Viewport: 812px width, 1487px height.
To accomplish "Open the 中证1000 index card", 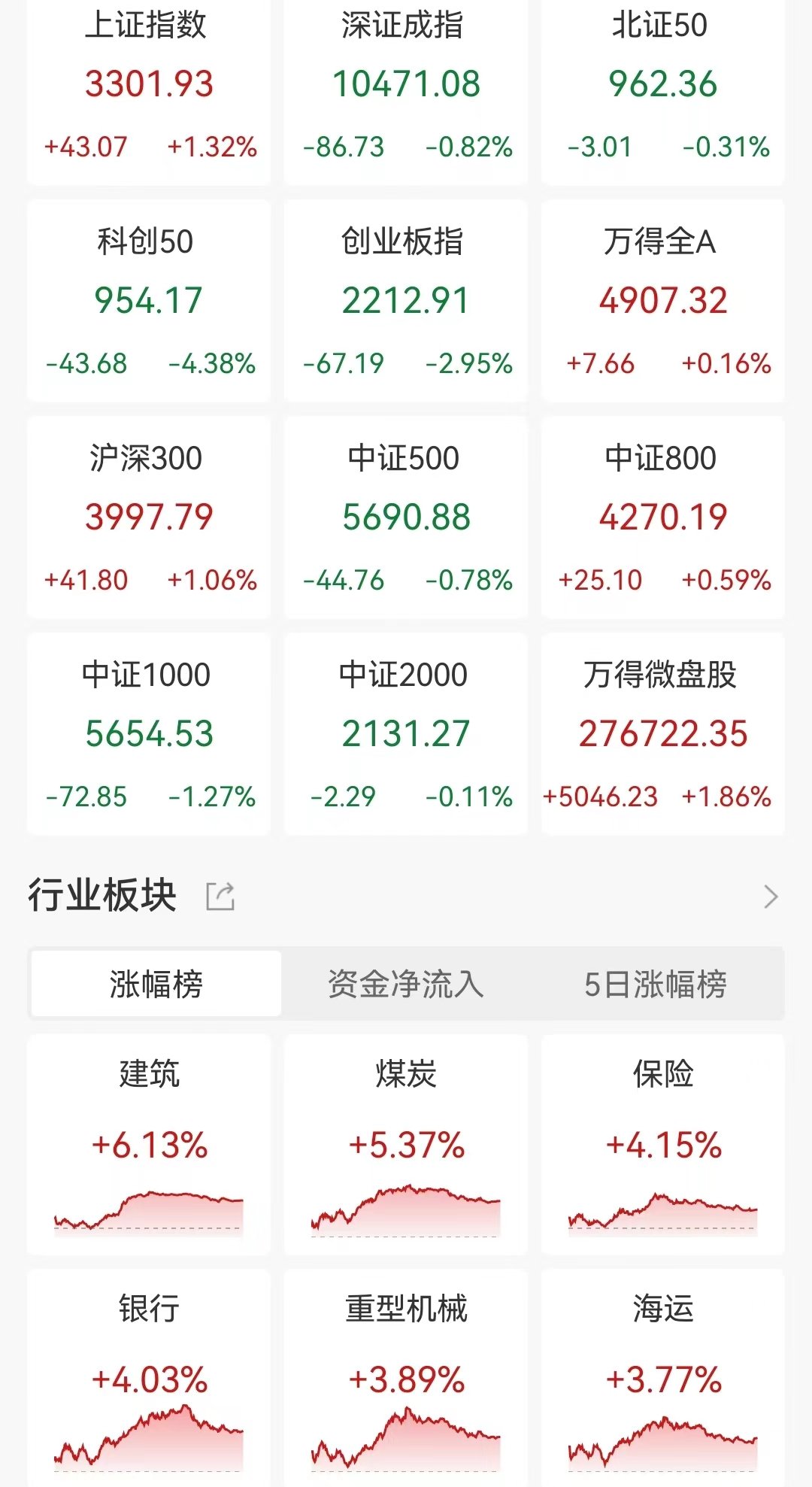I will click(x=149, y=734).
